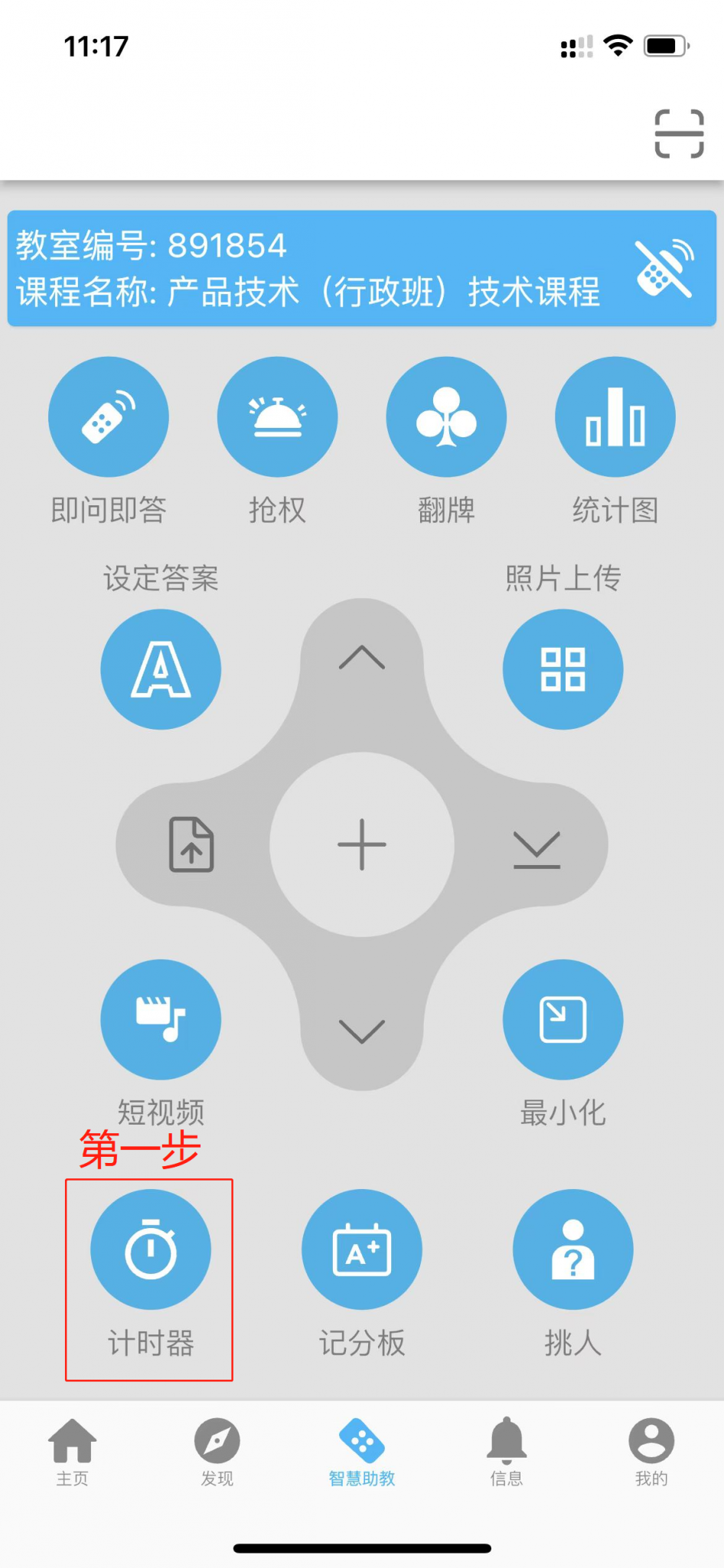Go to the 信息 messages tab
724x1568 pixels.
(507, 1452)
